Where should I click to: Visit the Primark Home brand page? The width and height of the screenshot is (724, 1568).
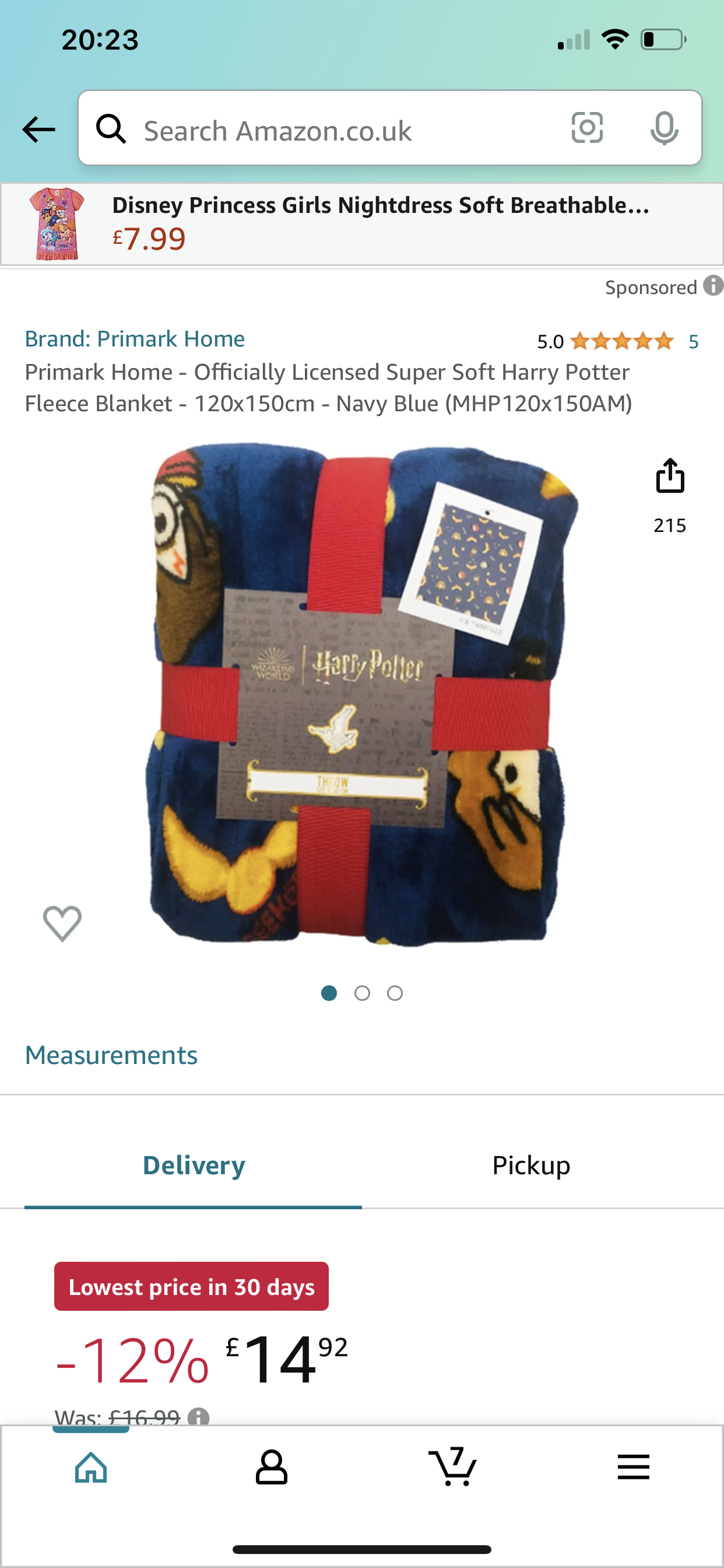point(135,339)
